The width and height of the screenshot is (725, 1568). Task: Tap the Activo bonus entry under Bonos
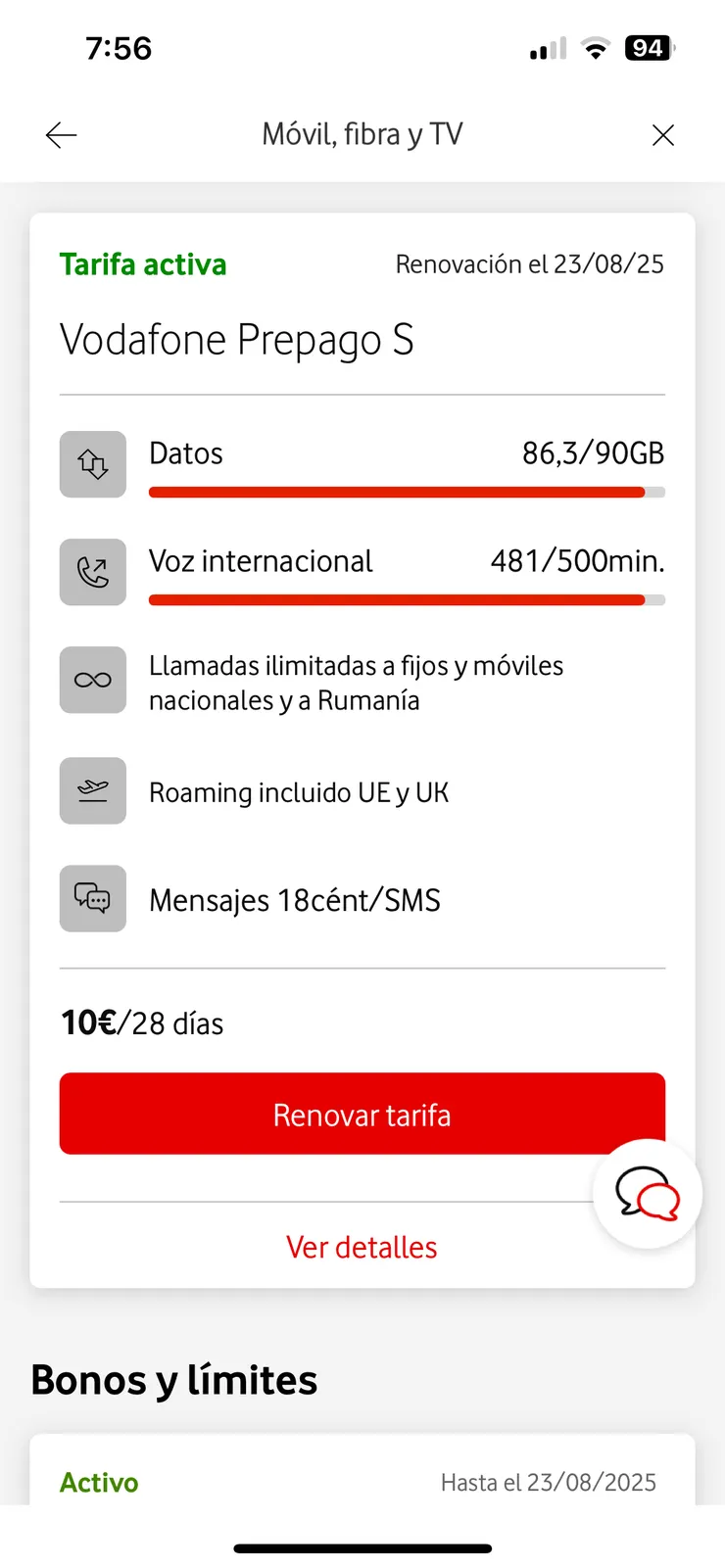click(x=98, y=1483)
